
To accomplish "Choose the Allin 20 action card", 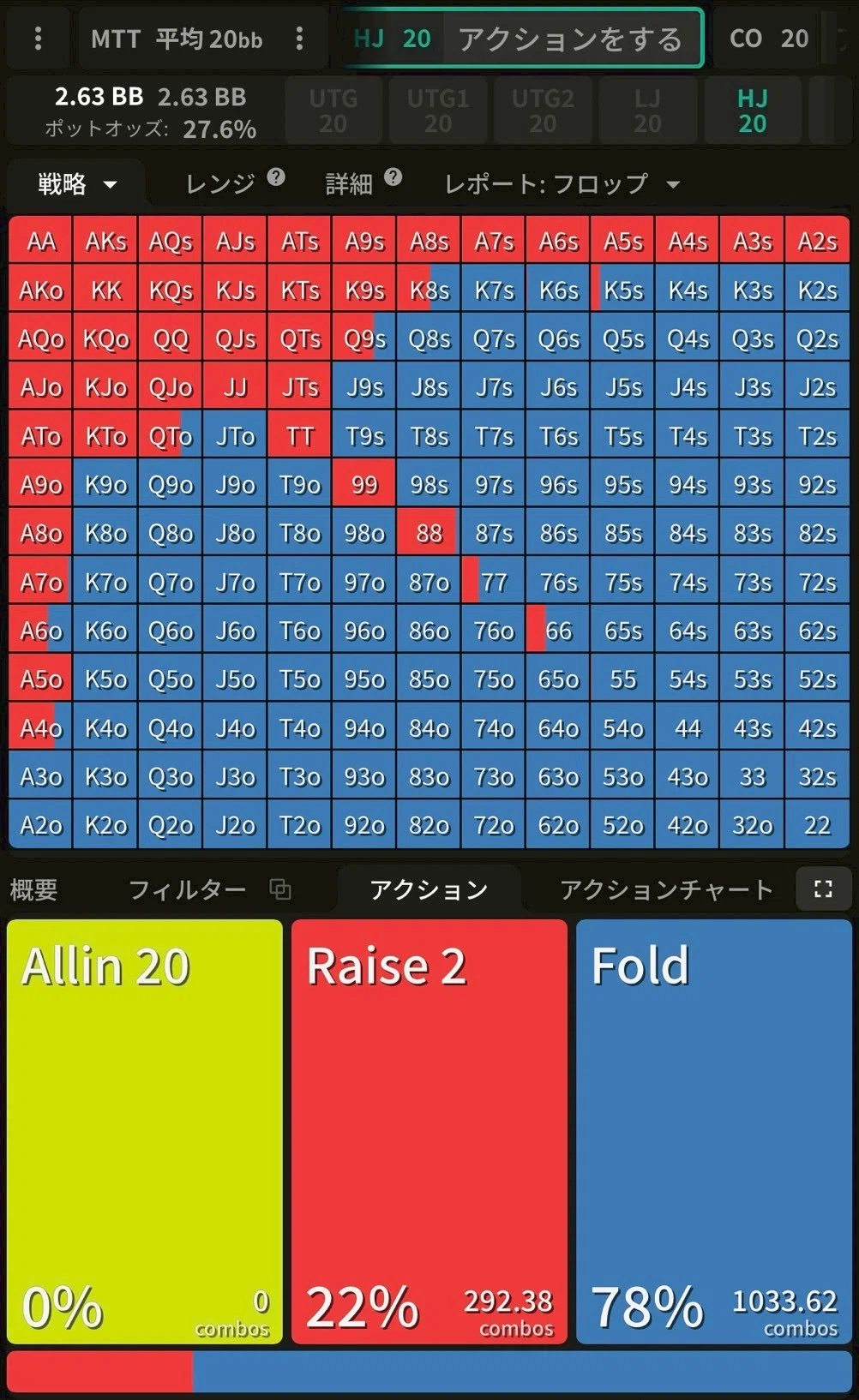I will point(144,1131).
